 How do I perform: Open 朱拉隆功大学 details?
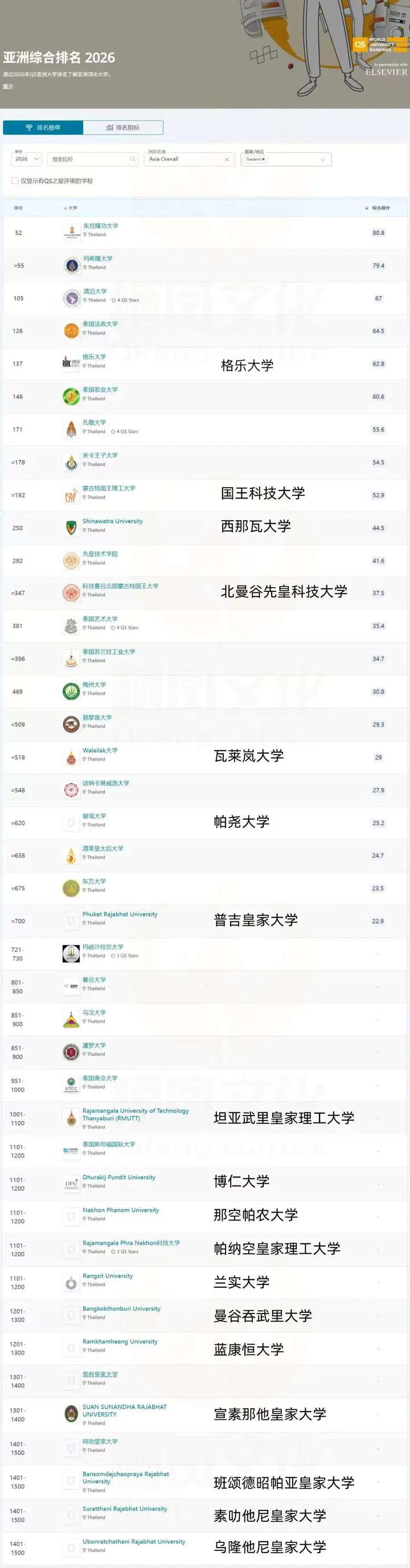pyautogui.click(x=101, y=226)
